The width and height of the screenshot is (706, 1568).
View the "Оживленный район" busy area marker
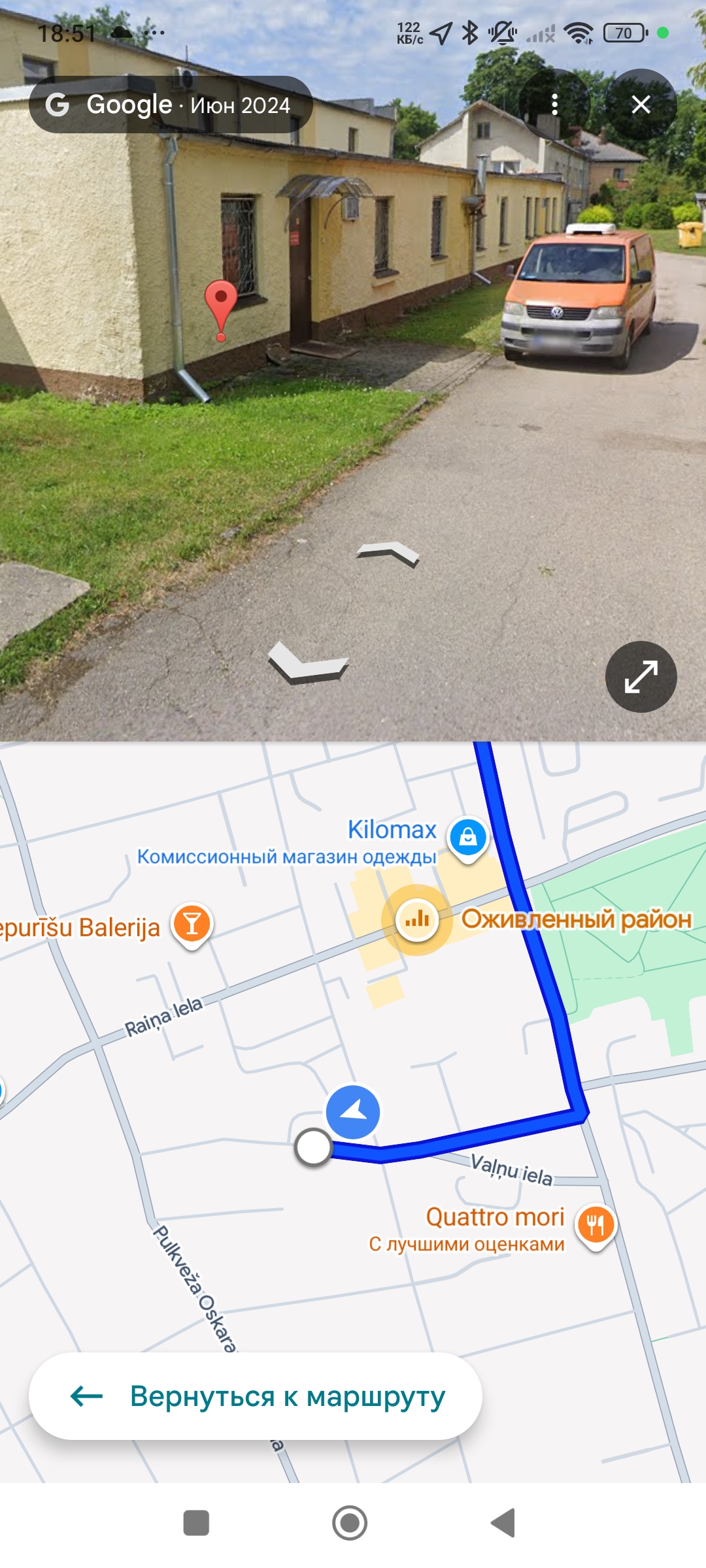point(417,920)
